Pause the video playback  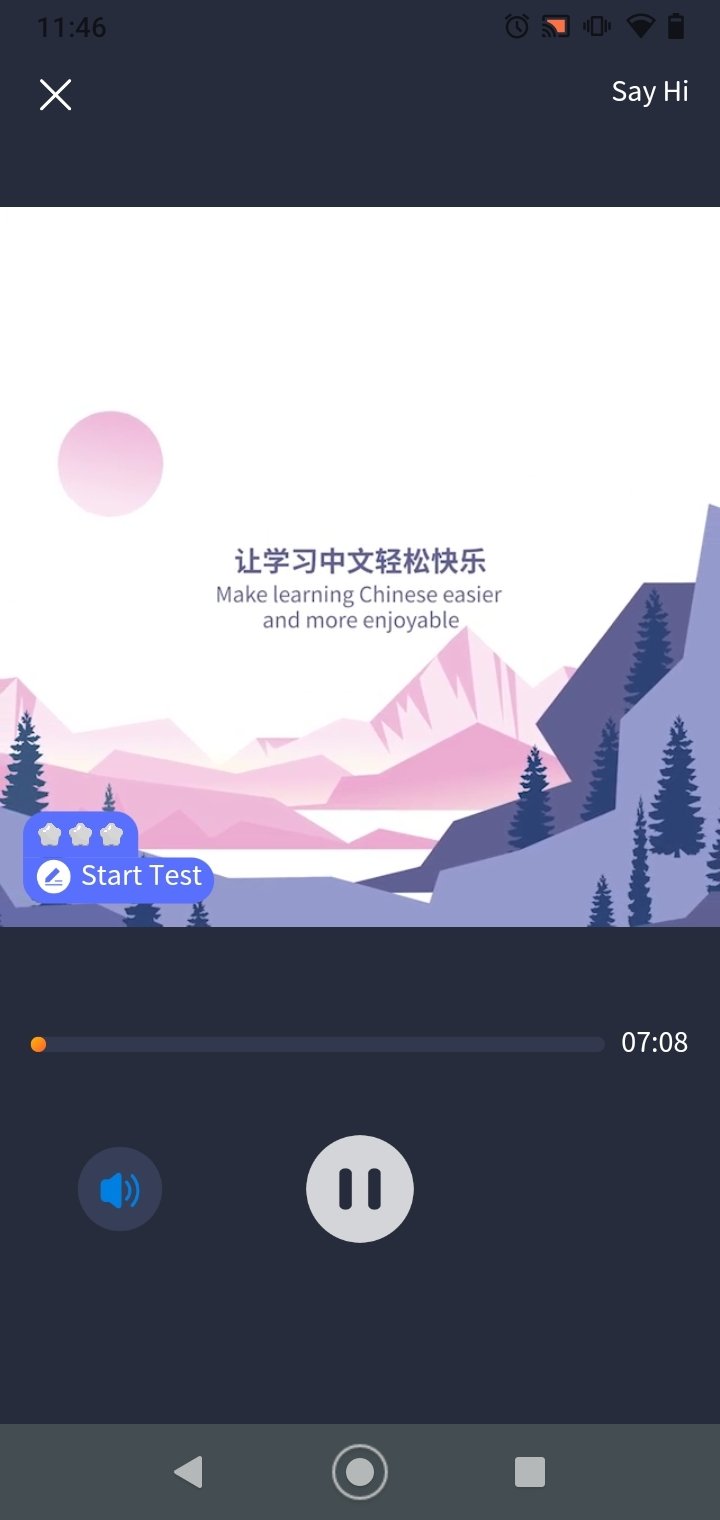point(360,1189)
